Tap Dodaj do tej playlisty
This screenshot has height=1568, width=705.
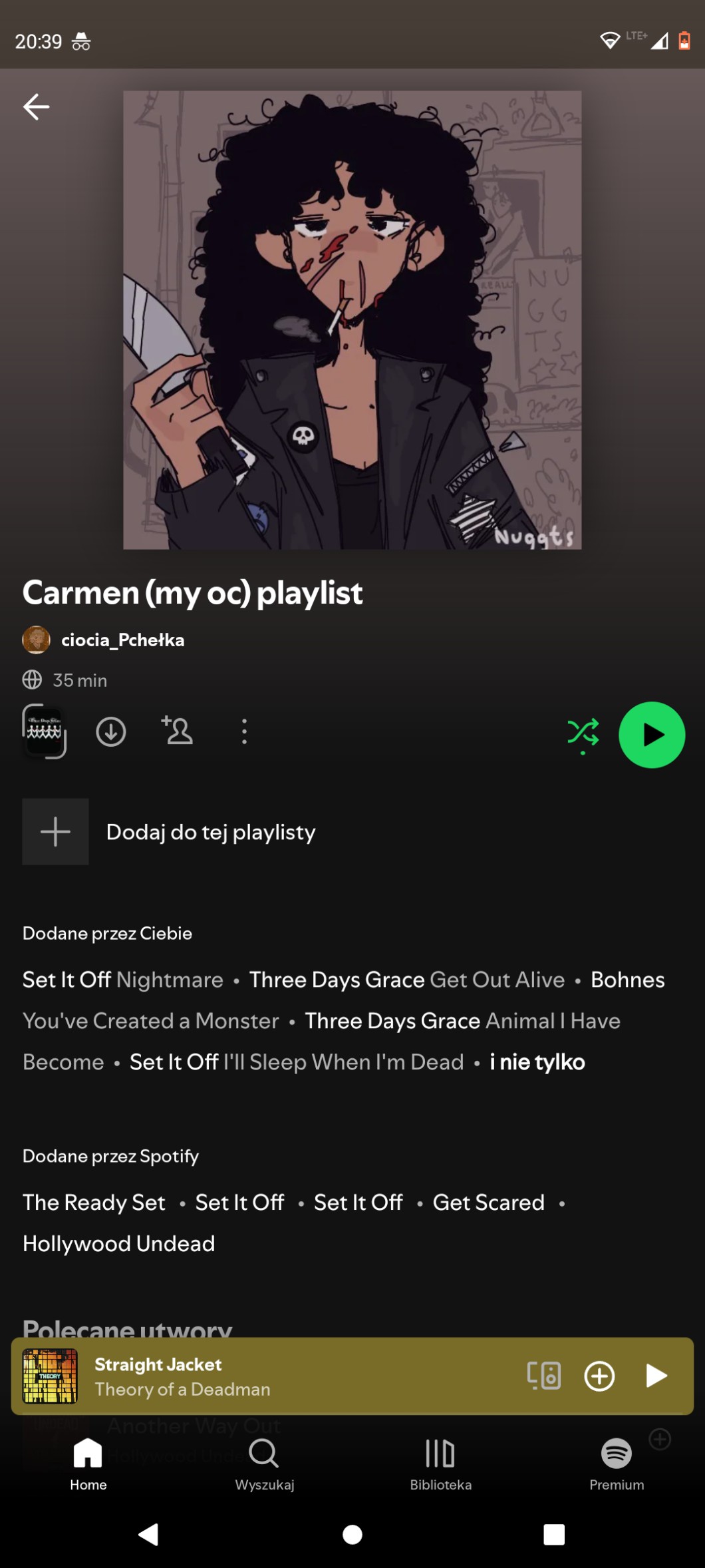click(x=210, y=832)
